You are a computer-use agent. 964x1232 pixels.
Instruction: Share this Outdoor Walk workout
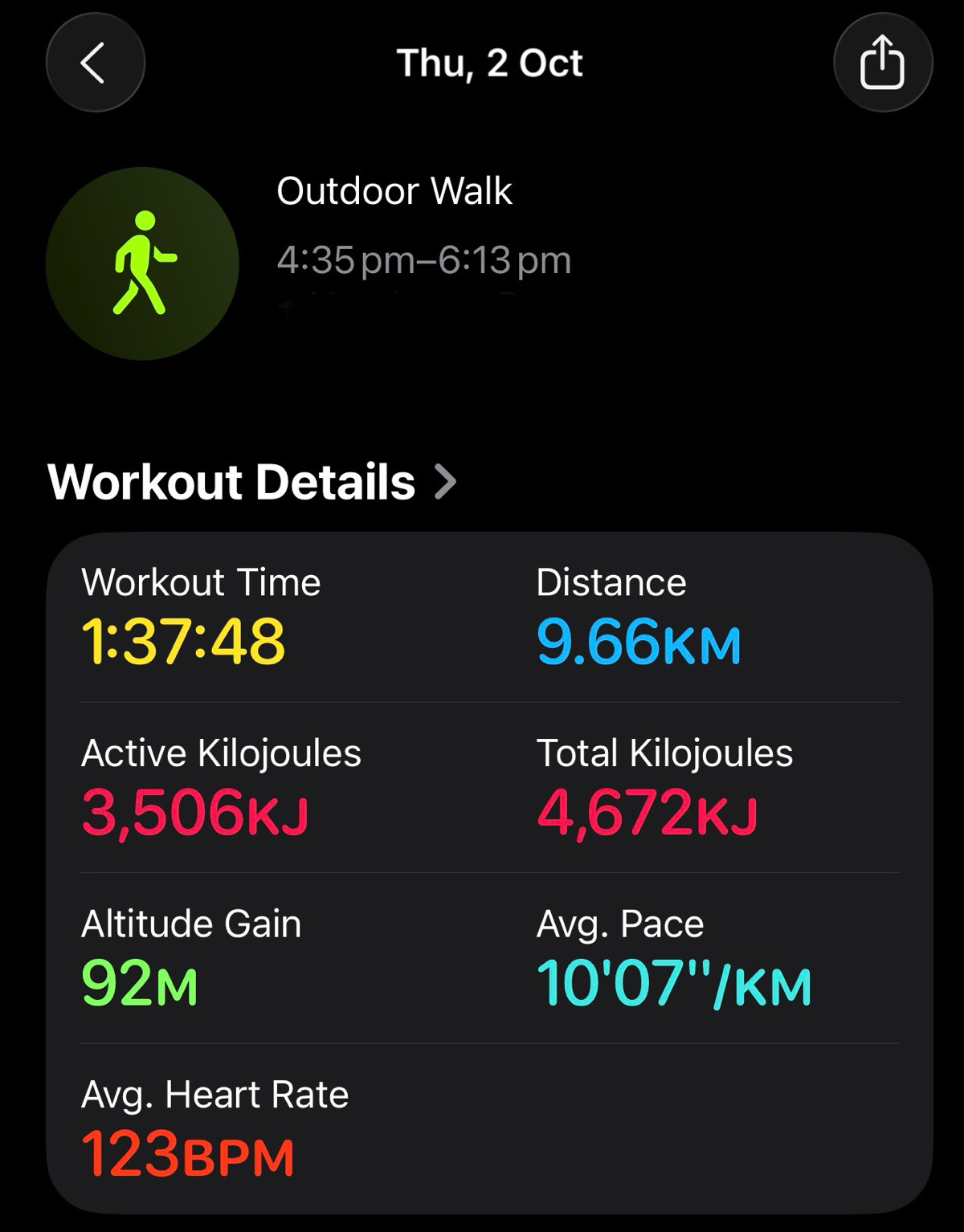click(882, 63)
